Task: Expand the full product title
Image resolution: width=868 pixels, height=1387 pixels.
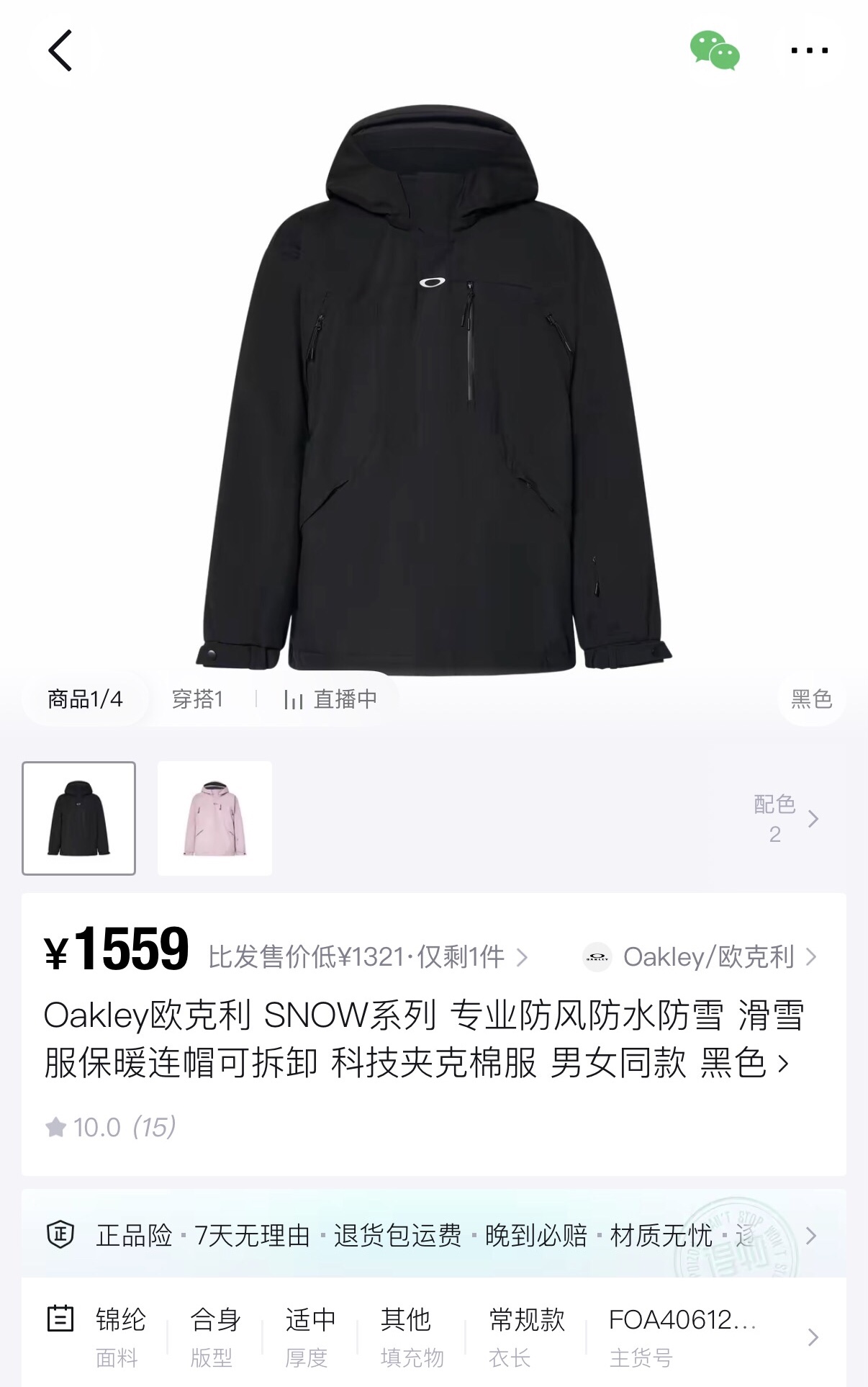Action: click(x=423, y=1038)
